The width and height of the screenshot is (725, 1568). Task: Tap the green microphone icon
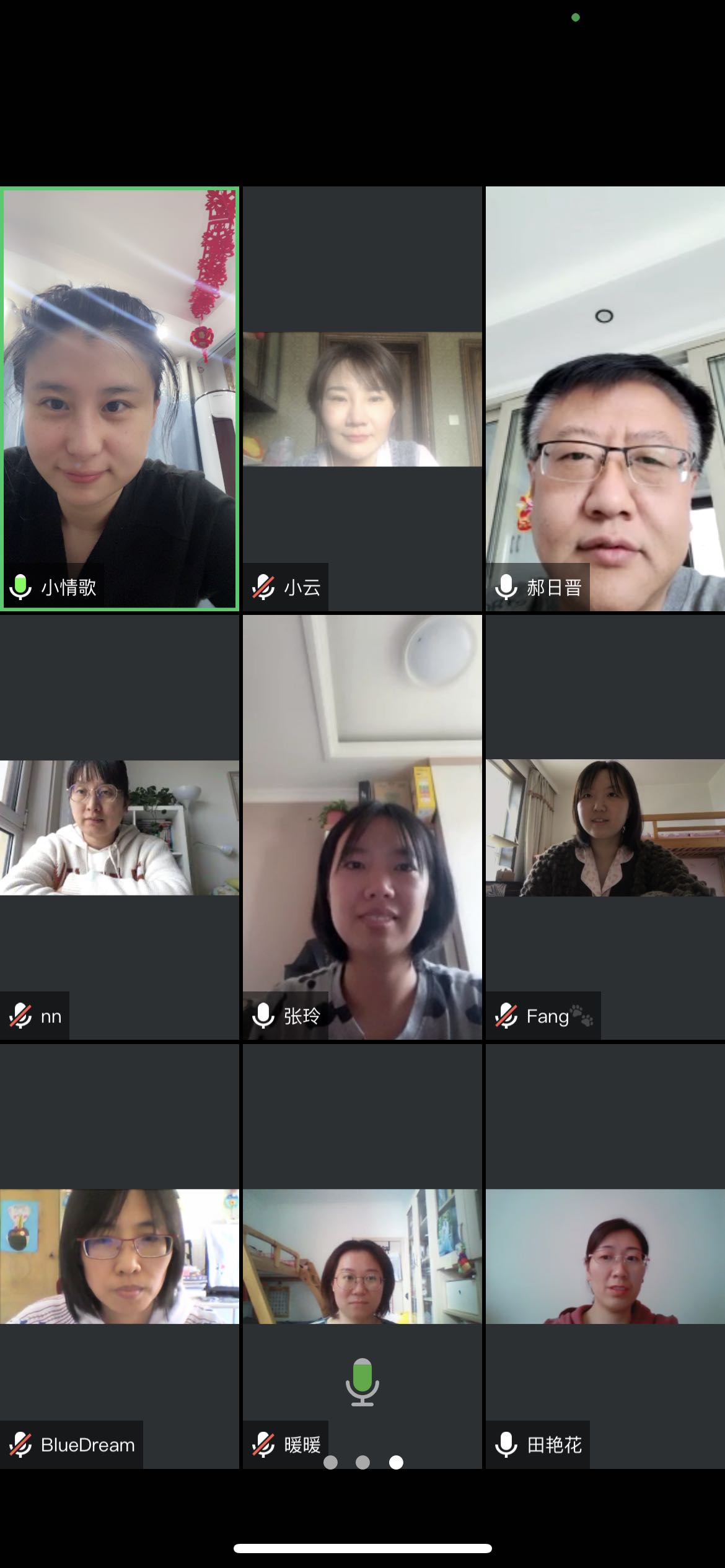point(362,1382)
